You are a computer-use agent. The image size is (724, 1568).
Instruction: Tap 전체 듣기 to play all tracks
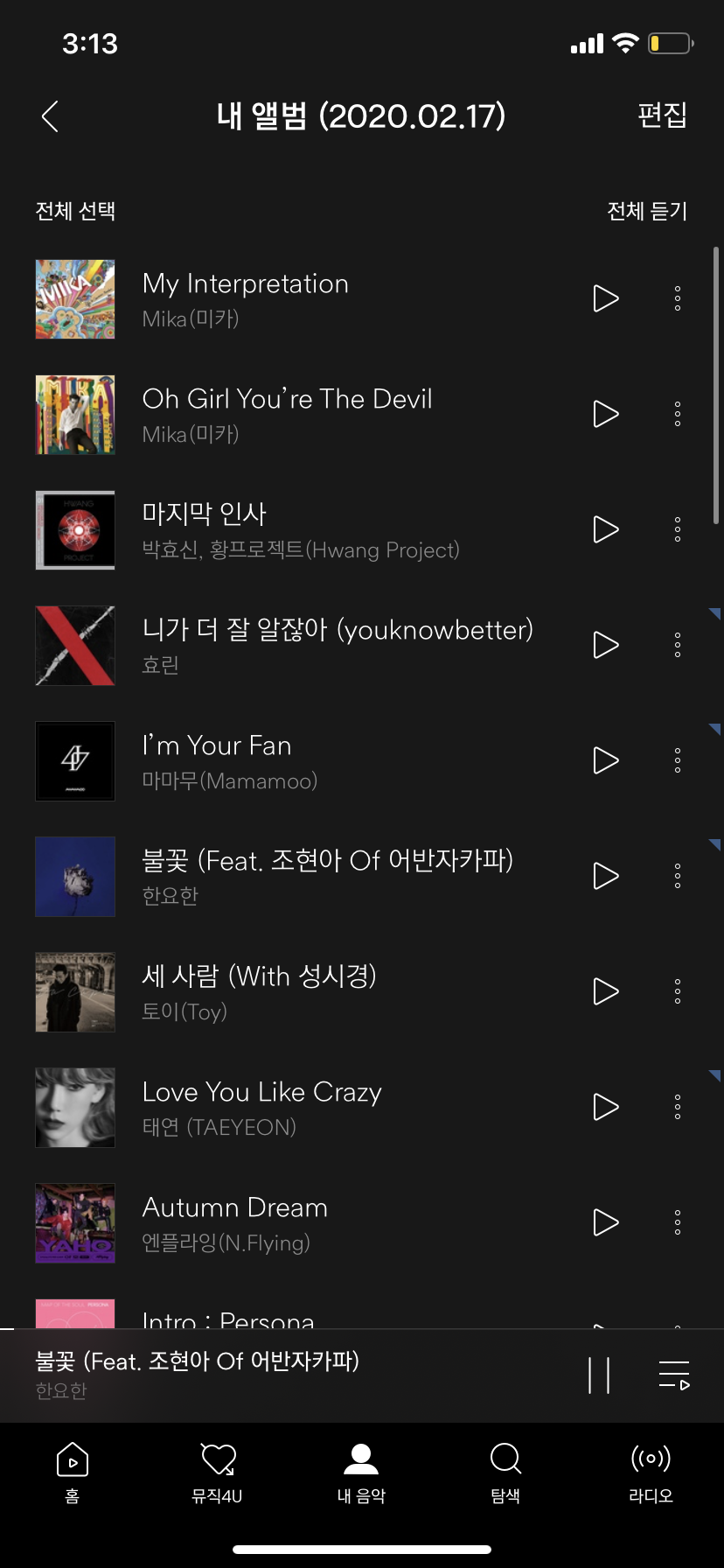(647, 211)
